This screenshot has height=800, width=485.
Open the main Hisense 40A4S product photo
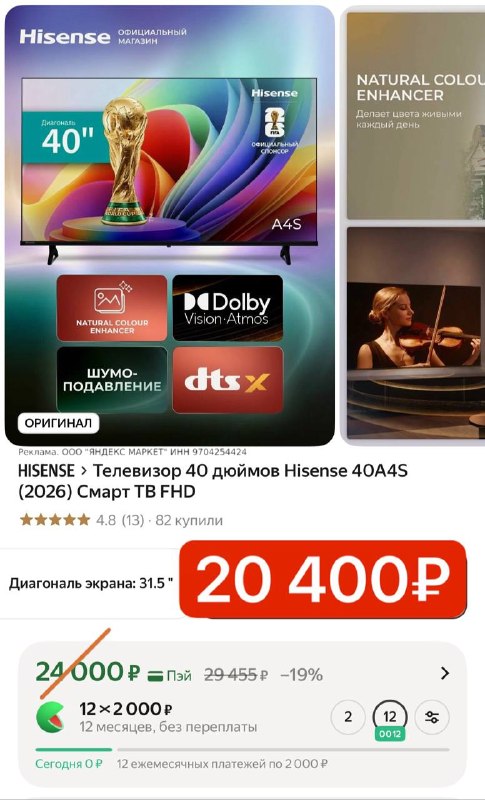coord(170,225)
